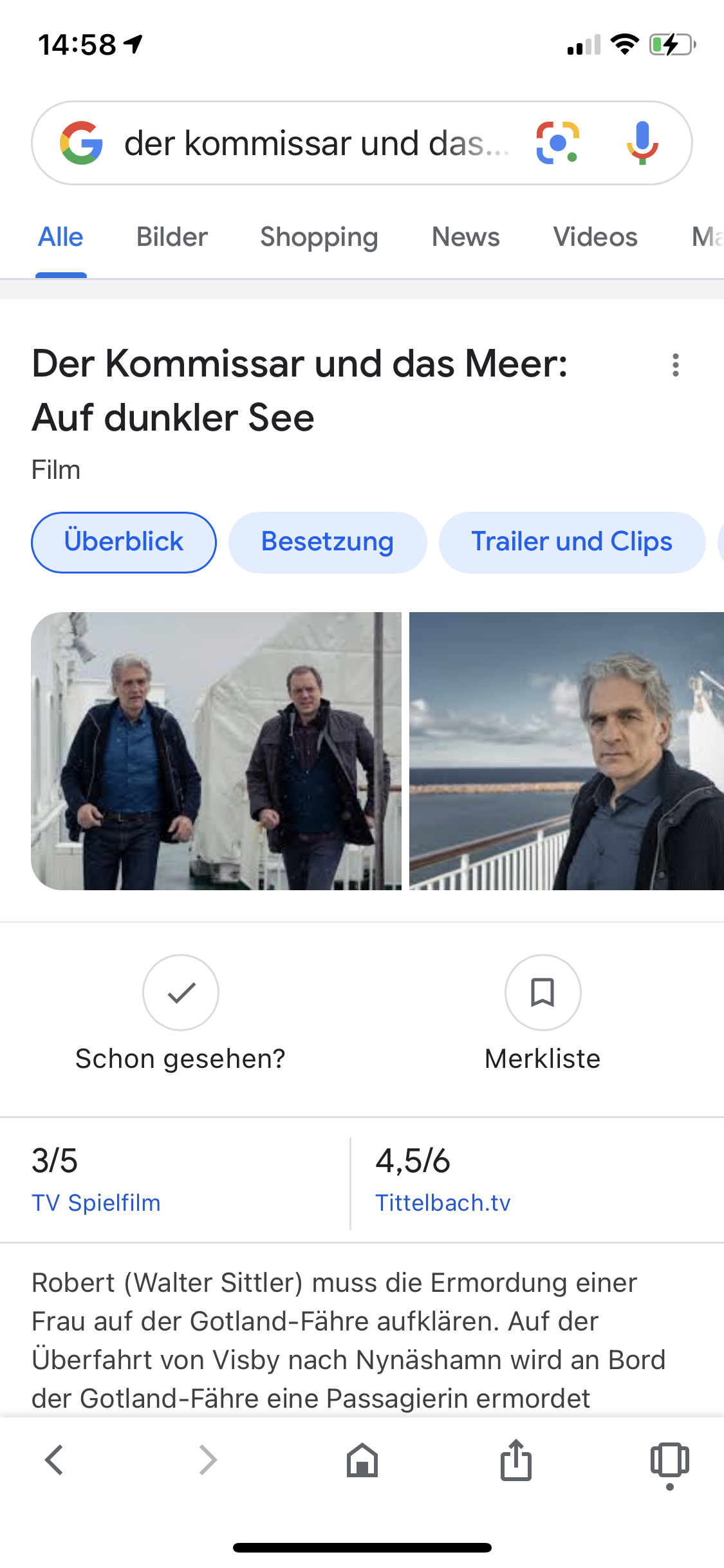Open the three-dot menu beside the film title

point(675,365)
